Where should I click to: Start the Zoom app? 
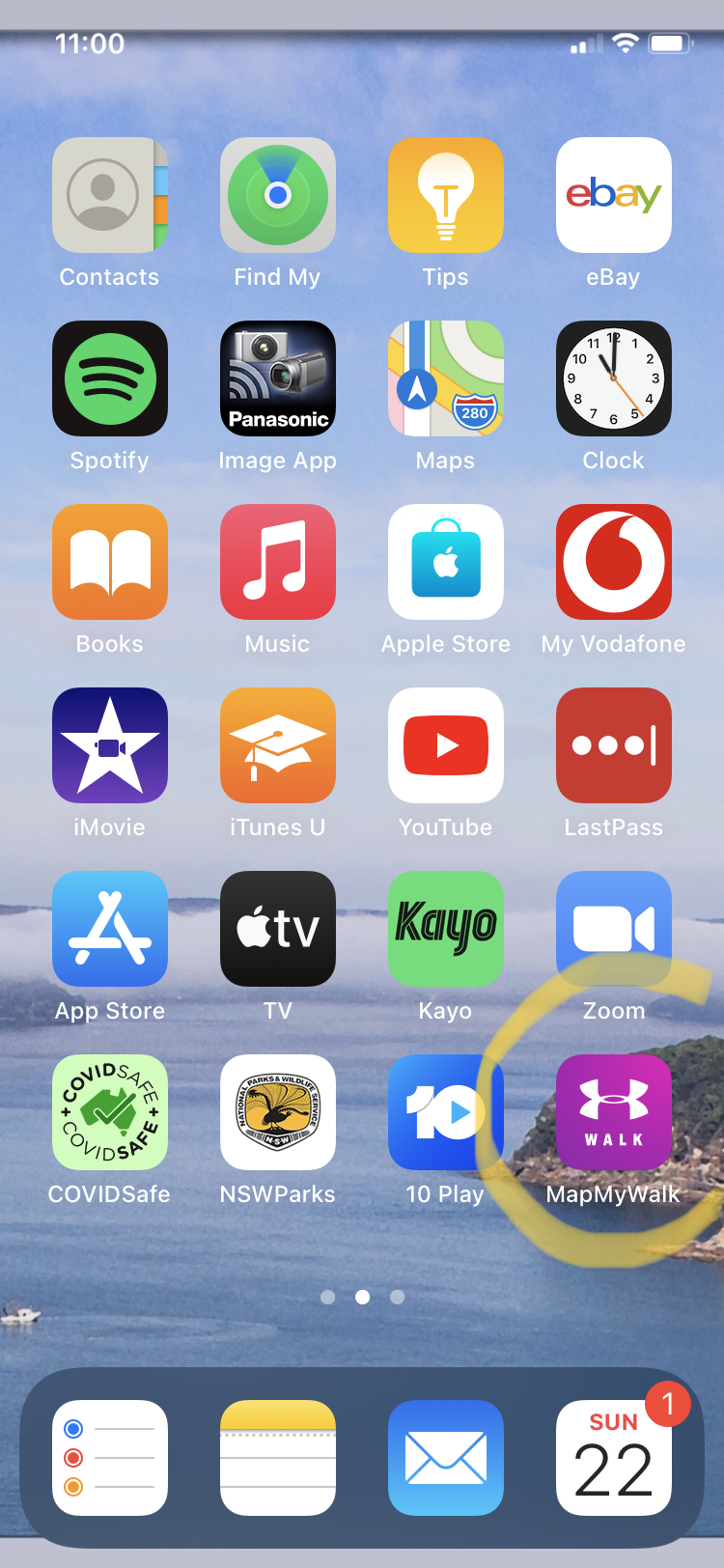[614, 929]
